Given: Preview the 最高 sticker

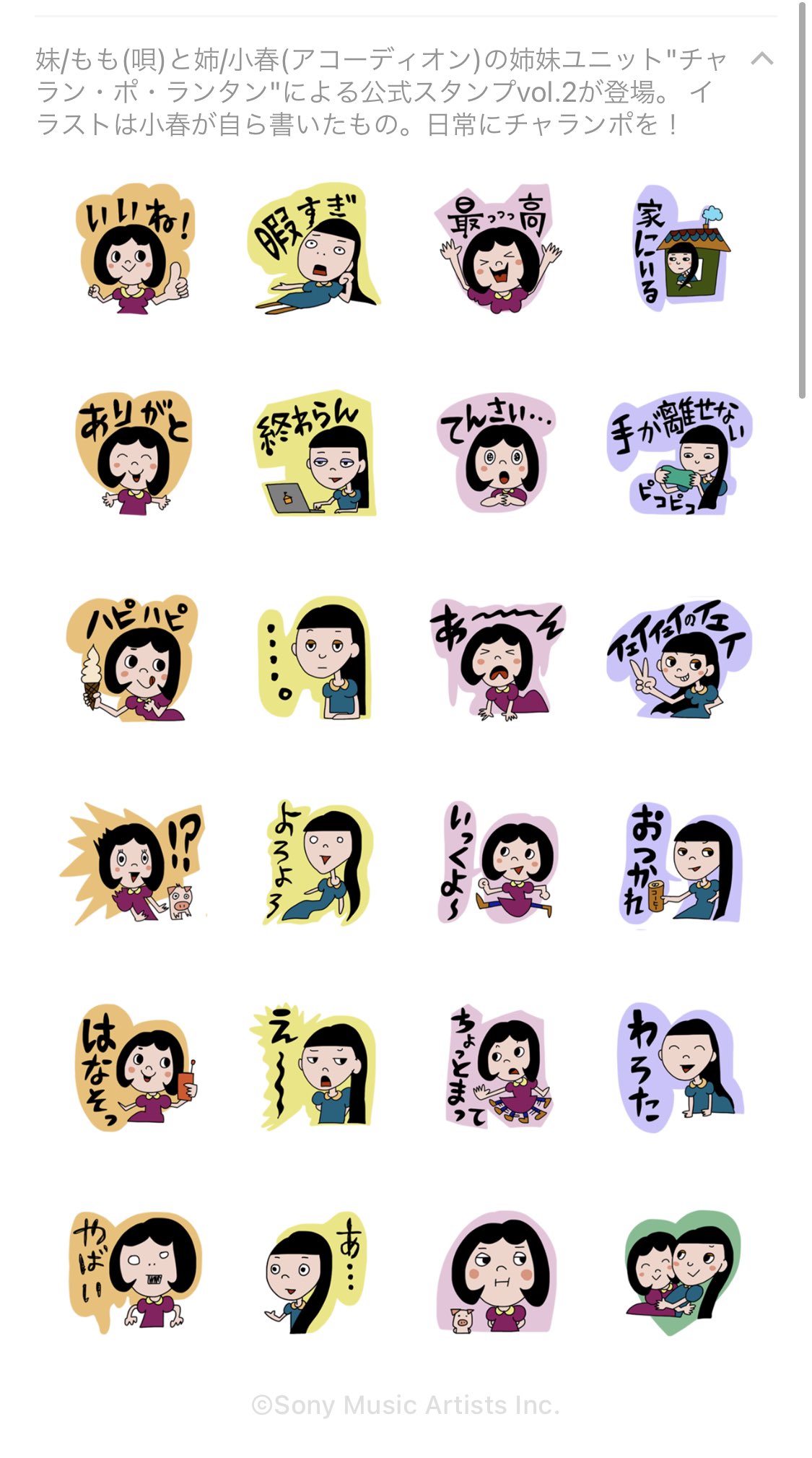Looking at the screenshot, I should 499,248.
